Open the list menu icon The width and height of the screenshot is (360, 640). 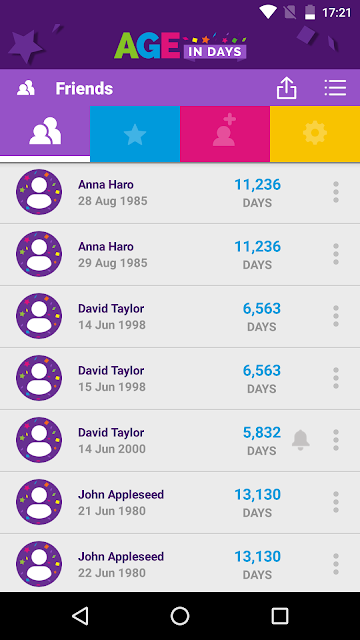[x=335, y=88]
